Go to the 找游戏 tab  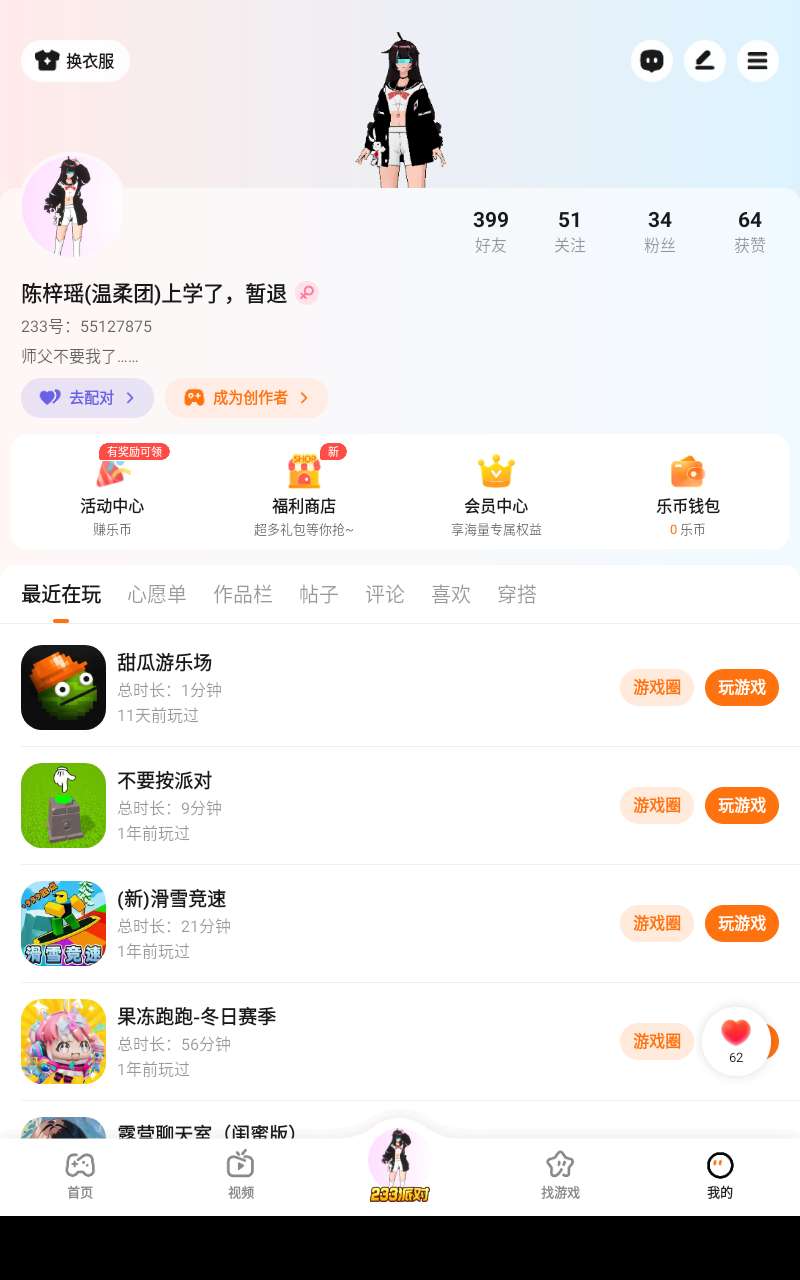[560, 1176]
